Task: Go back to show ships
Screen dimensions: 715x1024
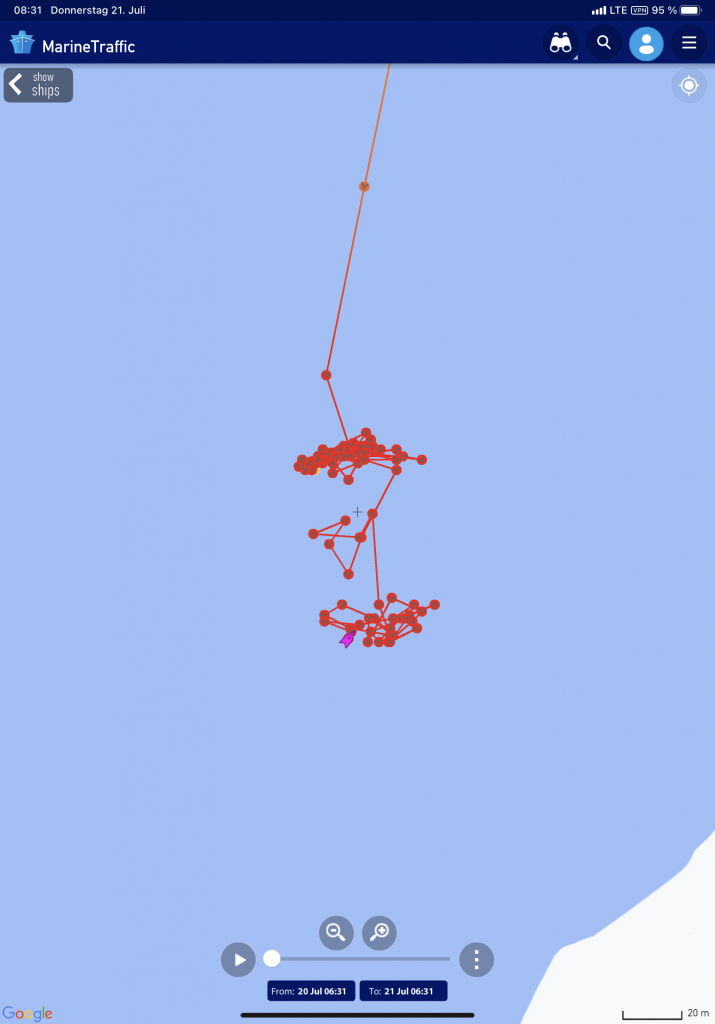Action: coord(38,85)
